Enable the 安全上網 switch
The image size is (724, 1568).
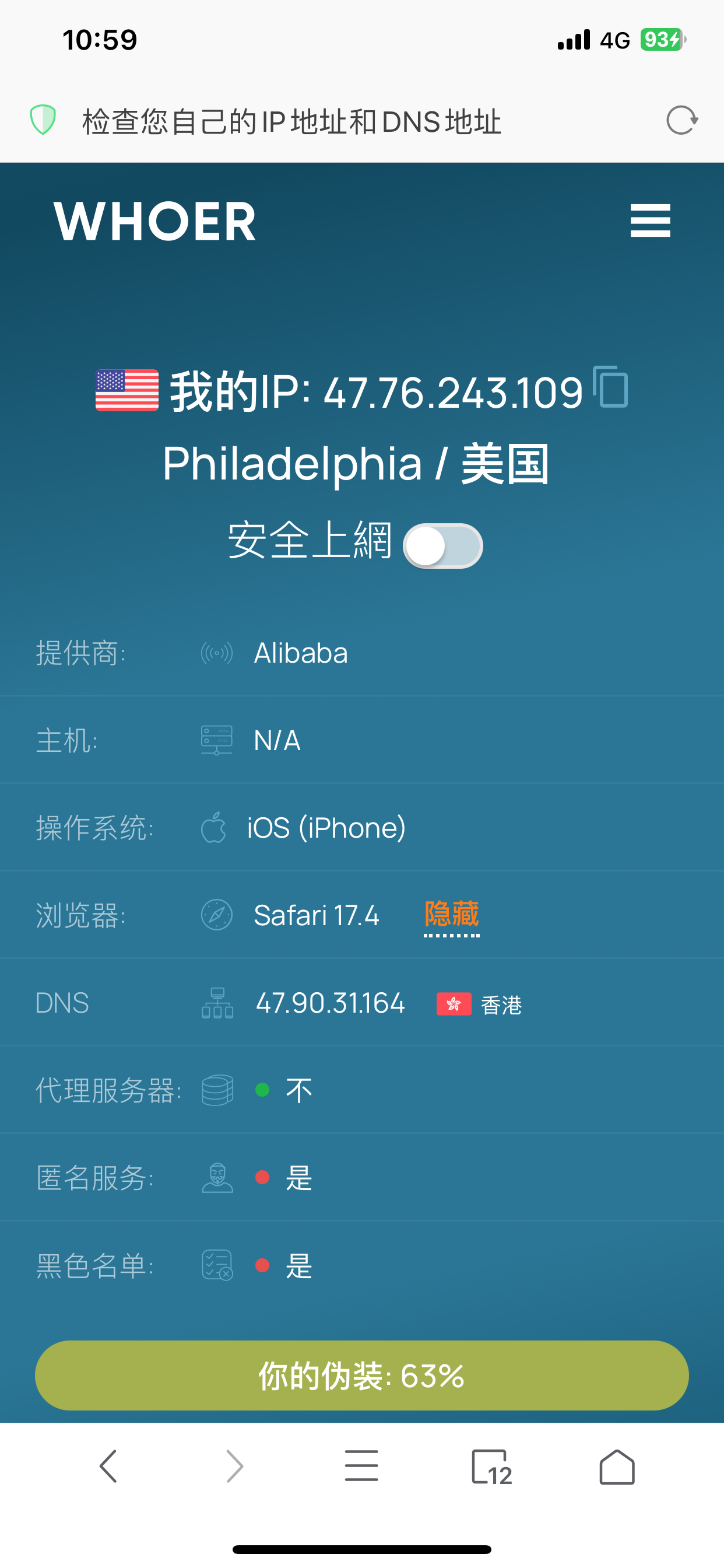coord(442,545)
